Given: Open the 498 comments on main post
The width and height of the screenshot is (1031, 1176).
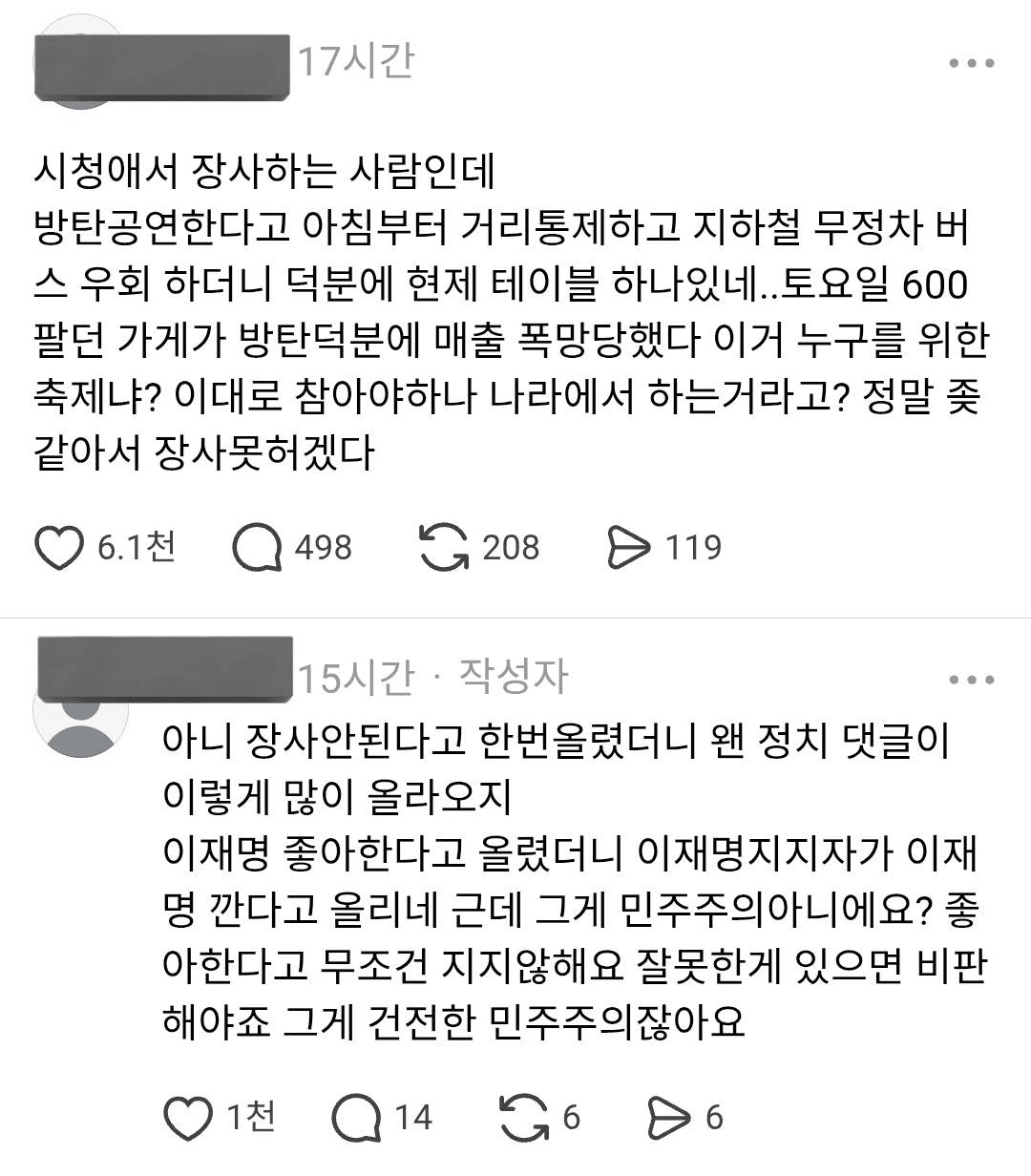Looking at the screenshot, I should click(258, 548).
